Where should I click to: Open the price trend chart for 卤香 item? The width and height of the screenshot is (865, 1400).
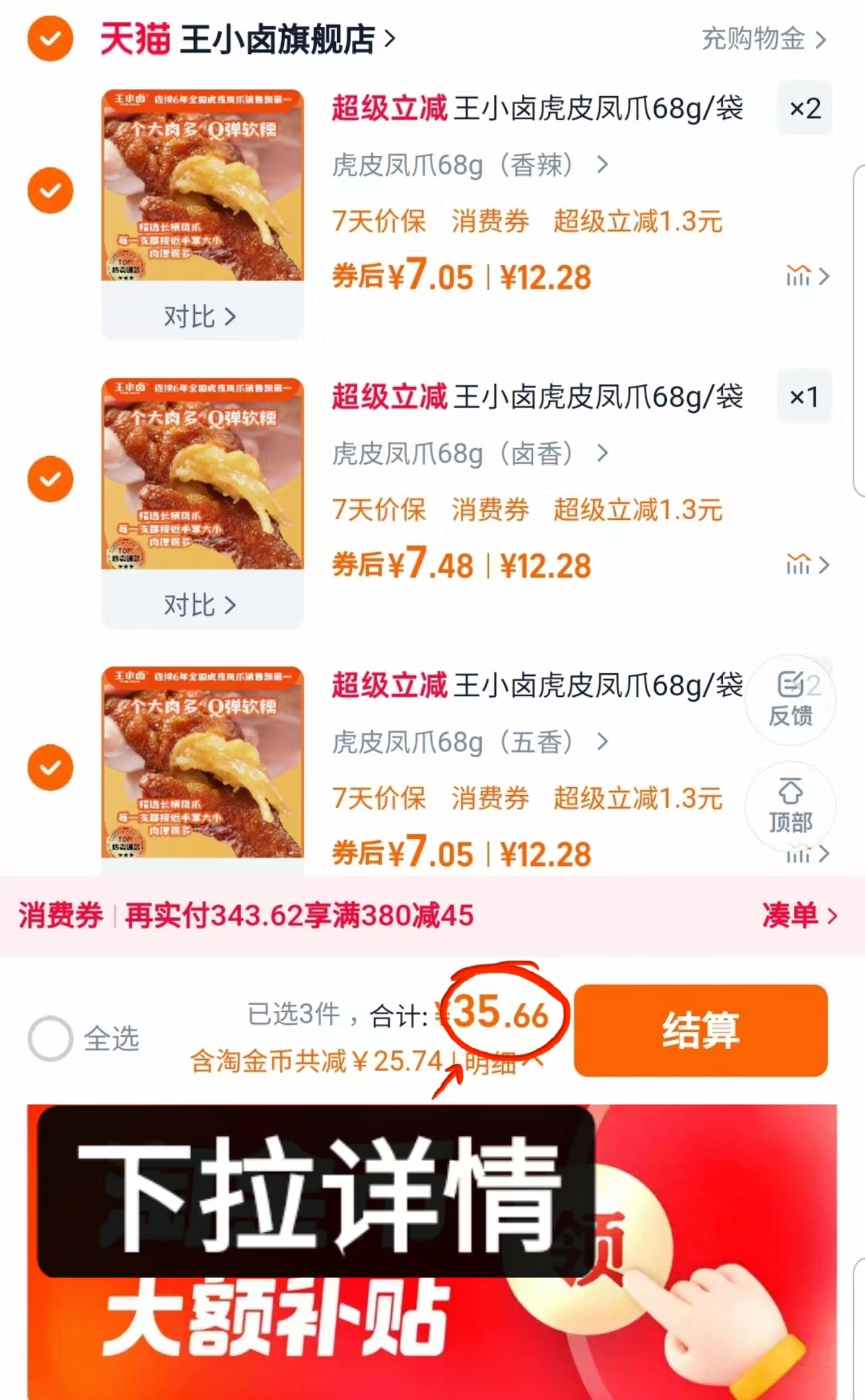799,564
